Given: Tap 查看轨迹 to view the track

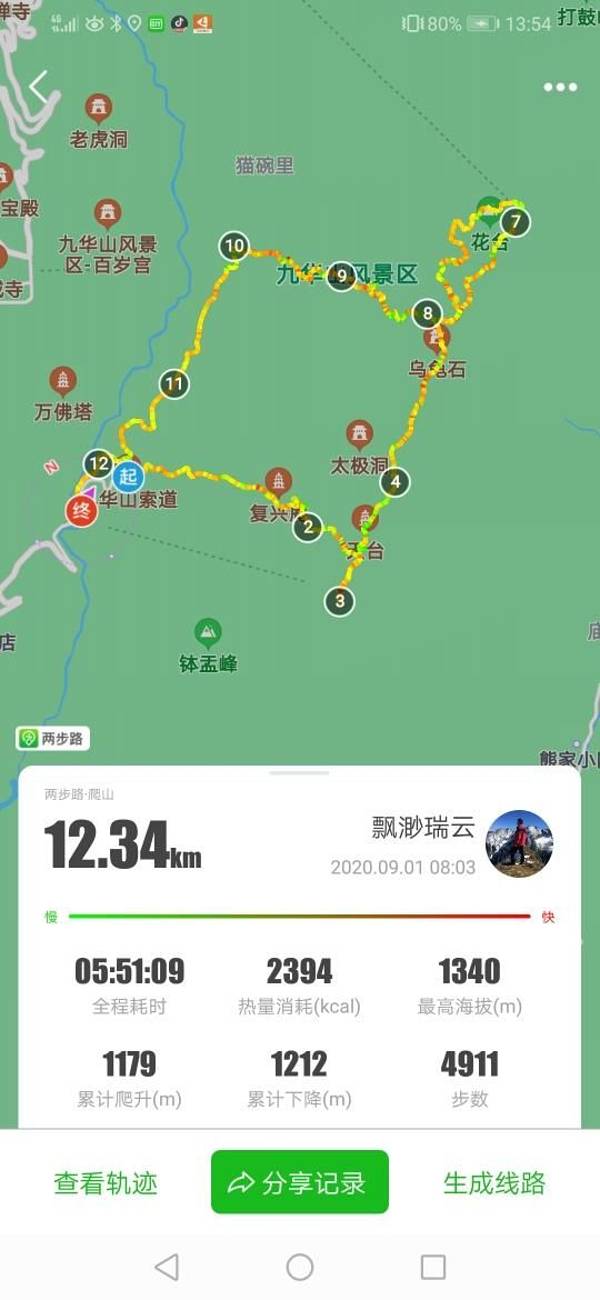Looking at the screenshot, I should tap(105, 1183).
